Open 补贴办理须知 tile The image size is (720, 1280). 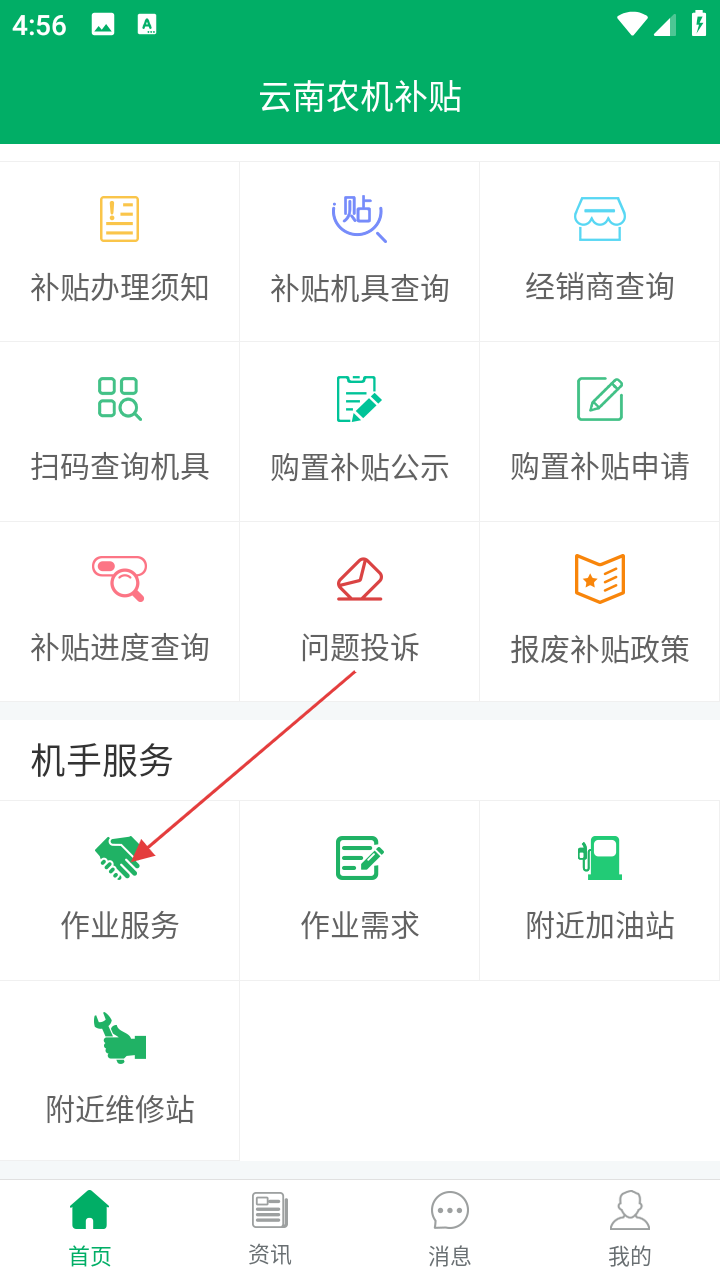tap(120, 252)
